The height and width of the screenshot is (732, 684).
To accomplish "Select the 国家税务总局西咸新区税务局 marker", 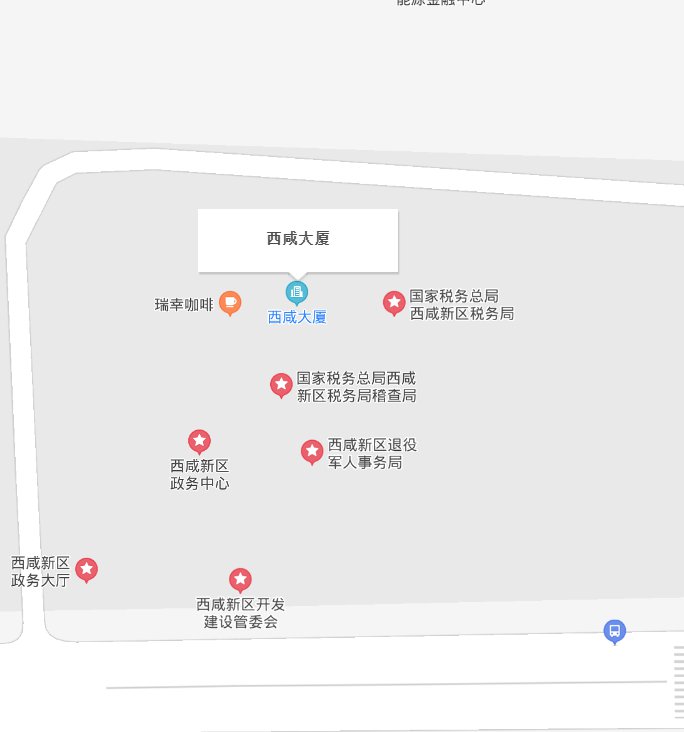I will (x=394, y=302).
